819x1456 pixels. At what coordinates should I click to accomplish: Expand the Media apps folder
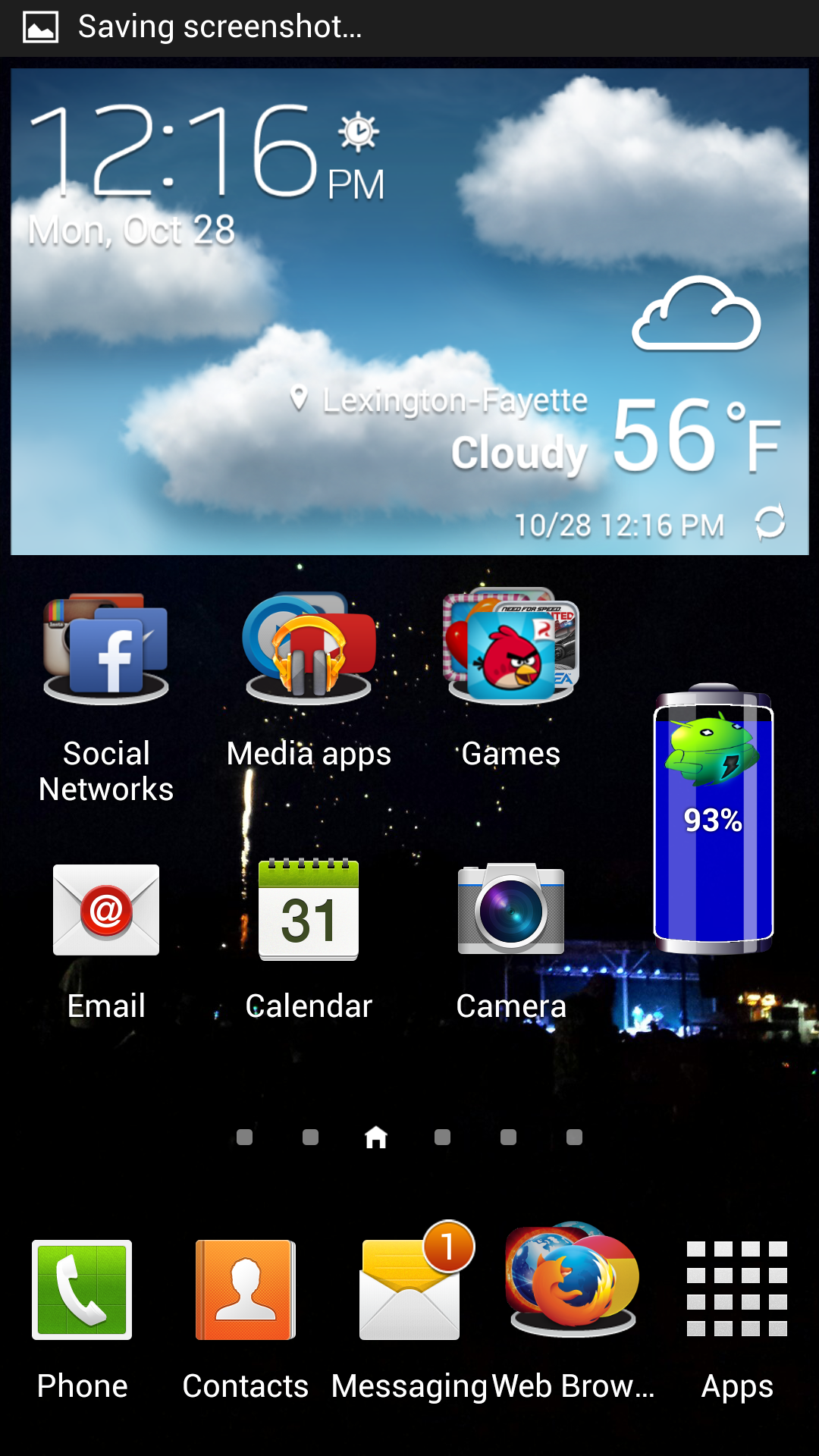[308, 652]
